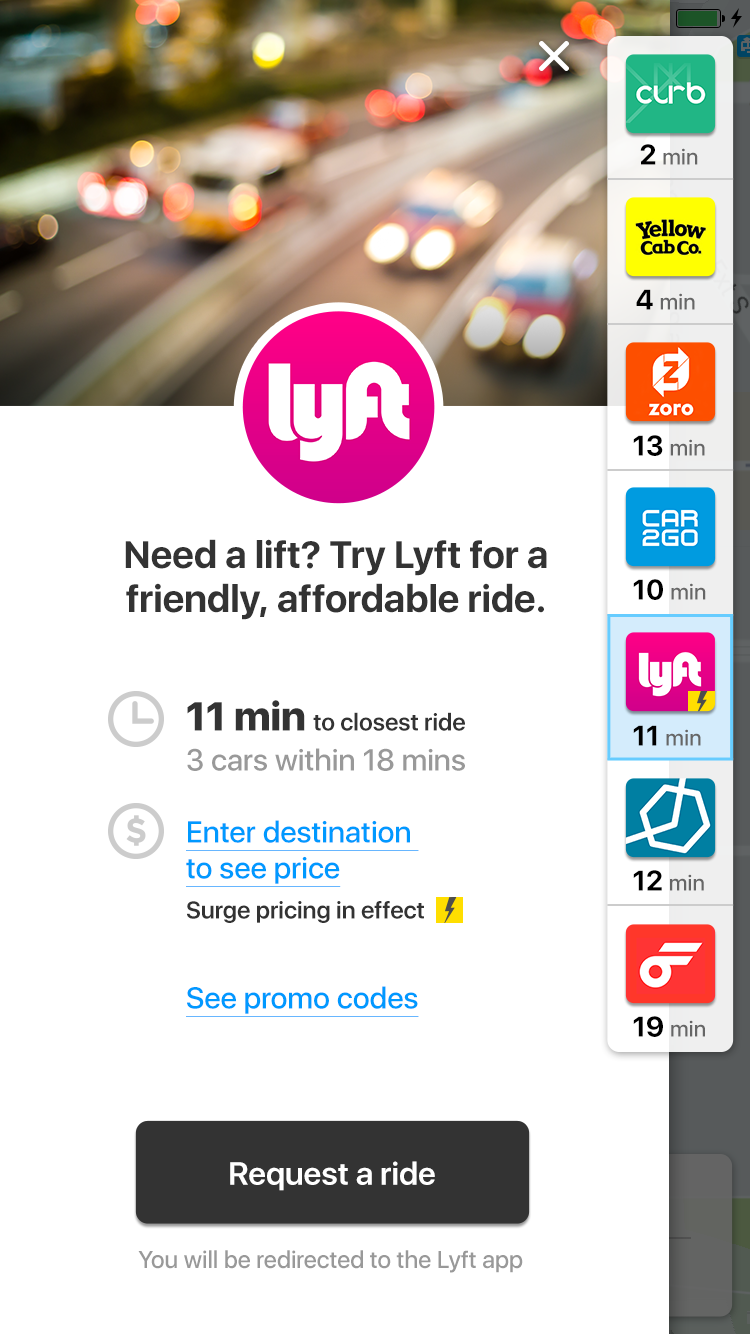The image size is (750, 1334).
Task: Pick the Car2Go option
Action: pyautogui.click(x=670, y=542)
